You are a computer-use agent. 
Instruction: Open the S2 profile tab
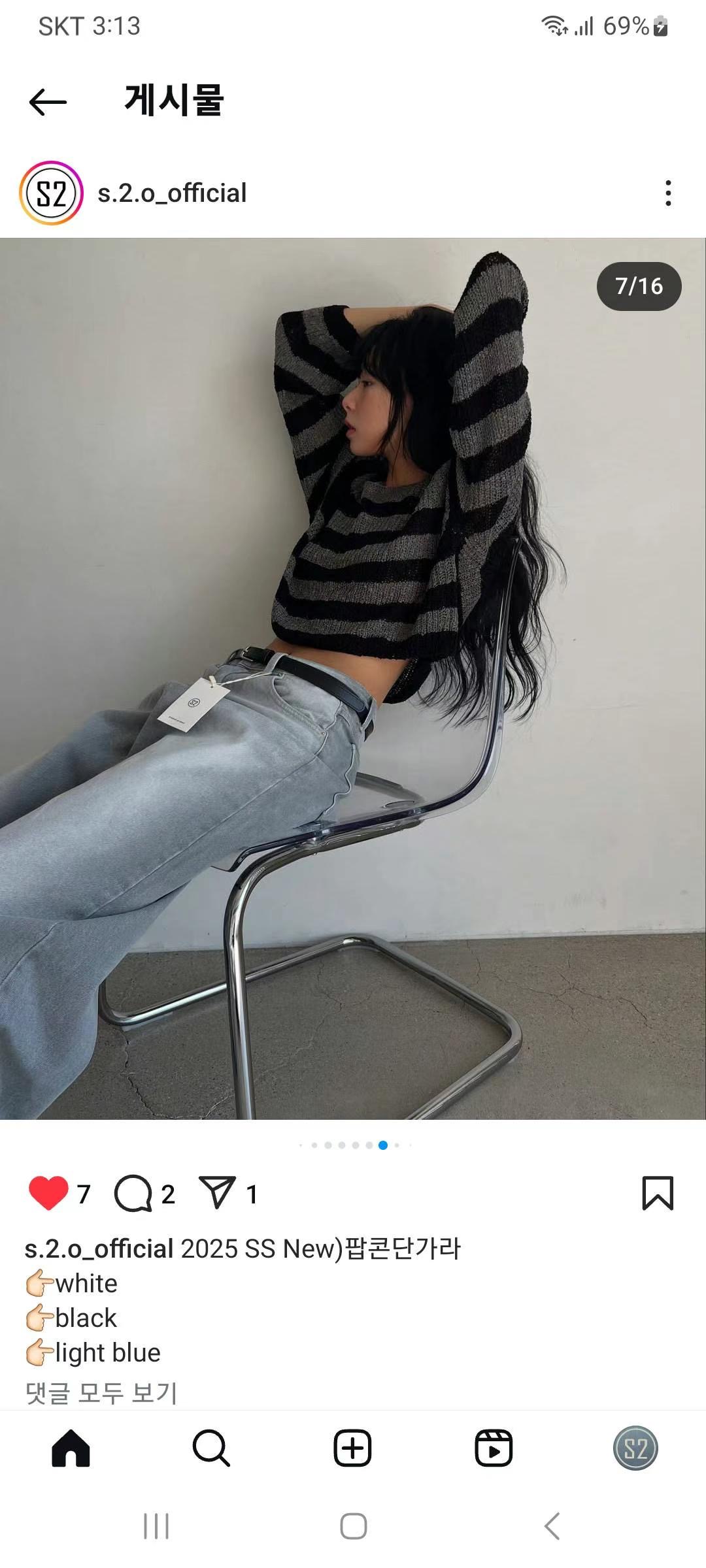635,1448
